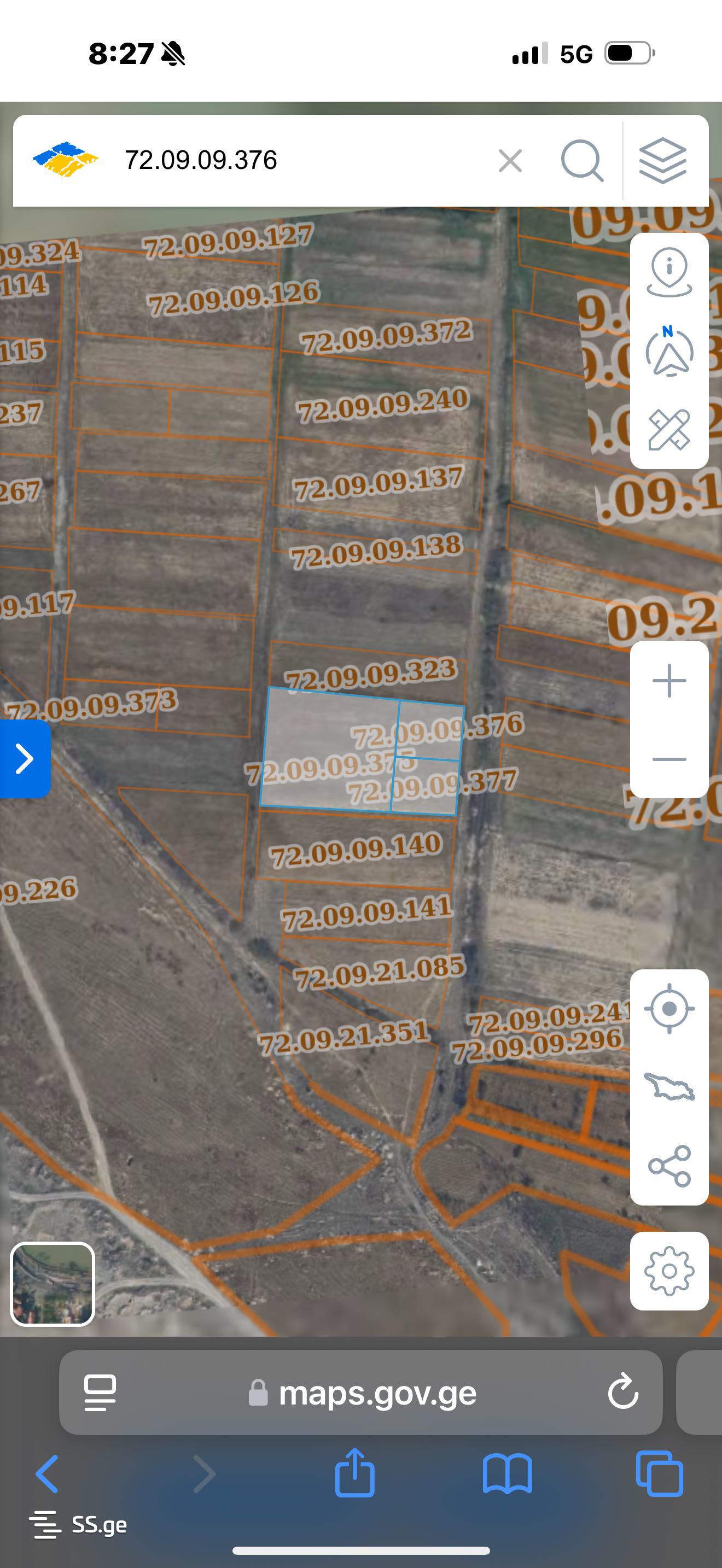Share the current map view

pyautogui.click(x=669, y=1166)
